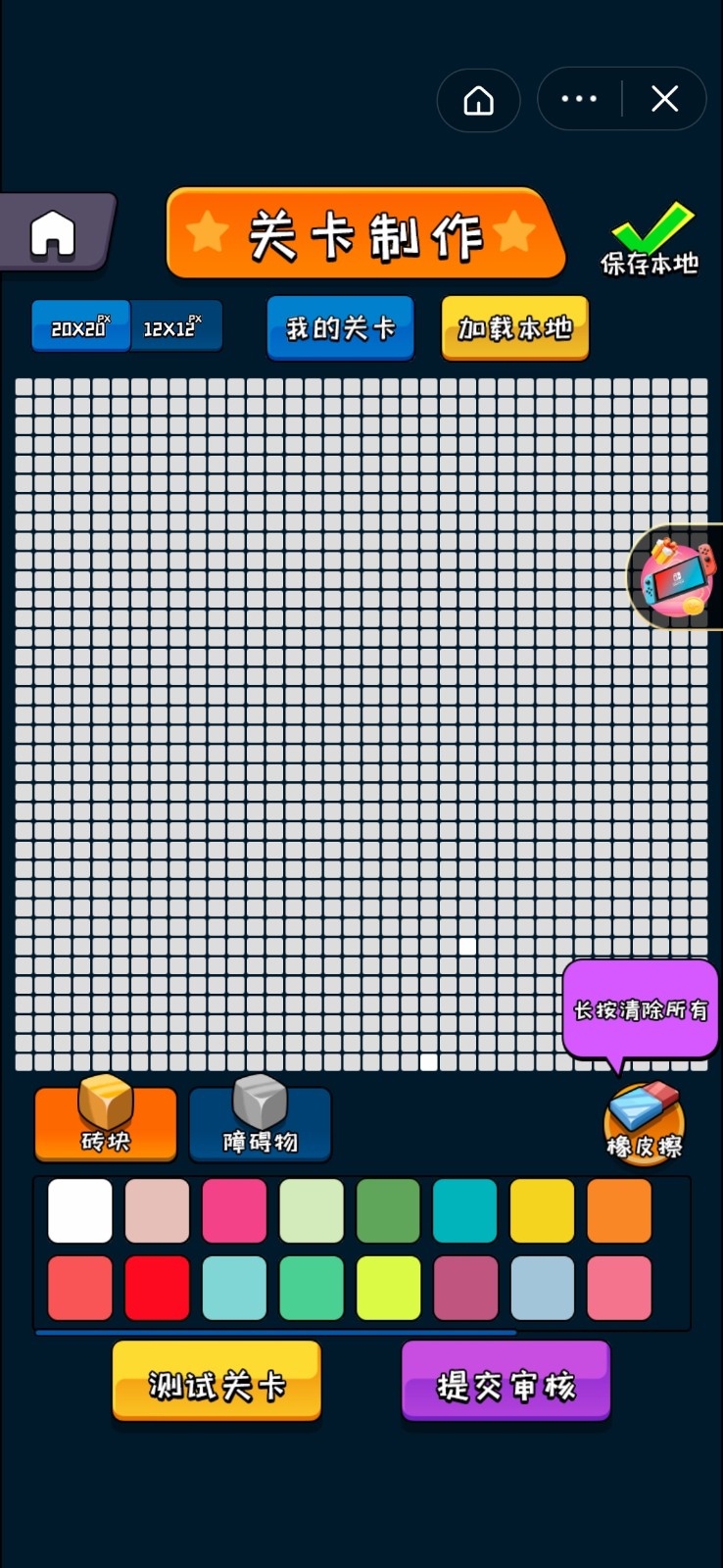723x1568 pixels.
Task: Pick the lime green color swatch
Action: click(388, 1289)
